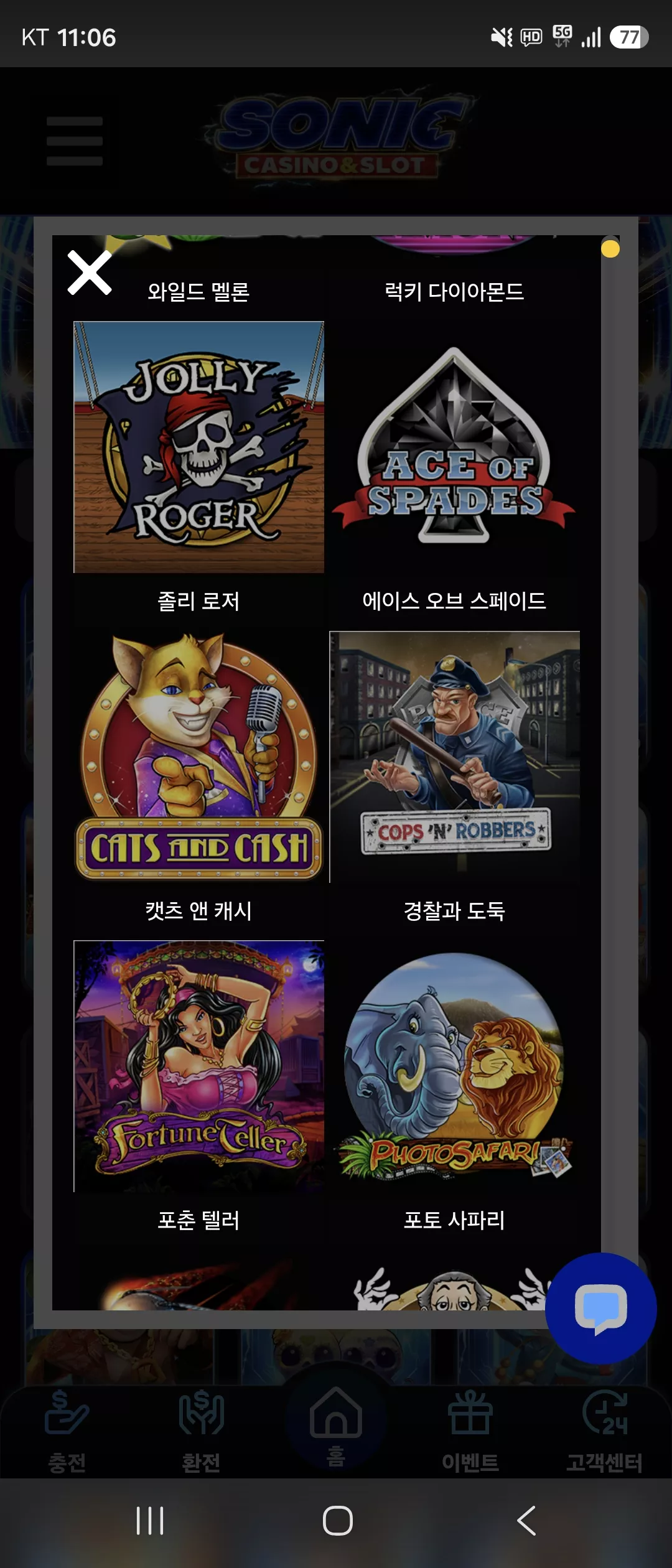Select the Cats and Cash game tile
672x1568 pixels.
pyautogui.click(x=198, y=757)
